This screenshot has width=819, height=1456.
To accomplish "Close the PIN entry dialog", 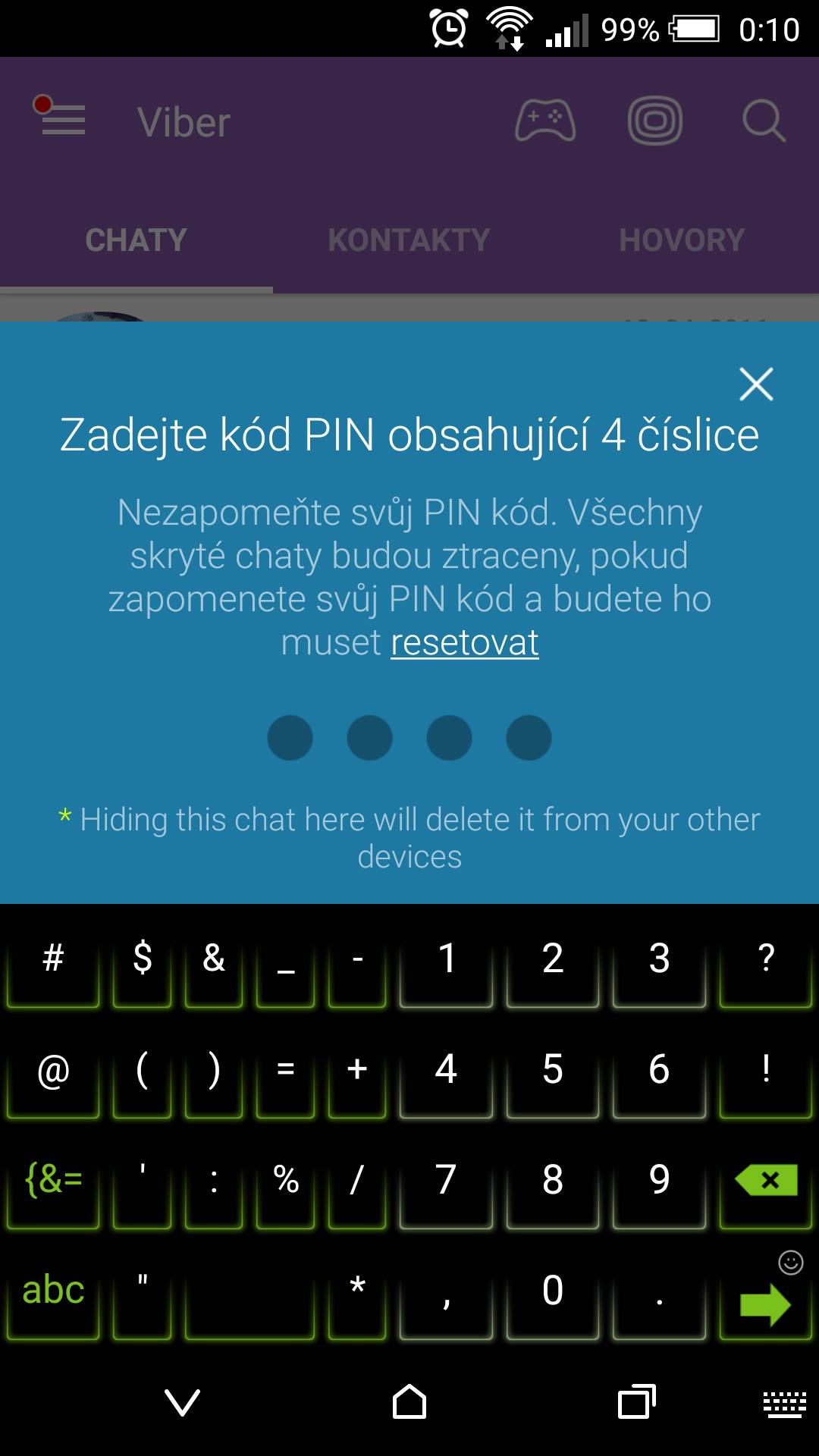I will coord(755,384).
